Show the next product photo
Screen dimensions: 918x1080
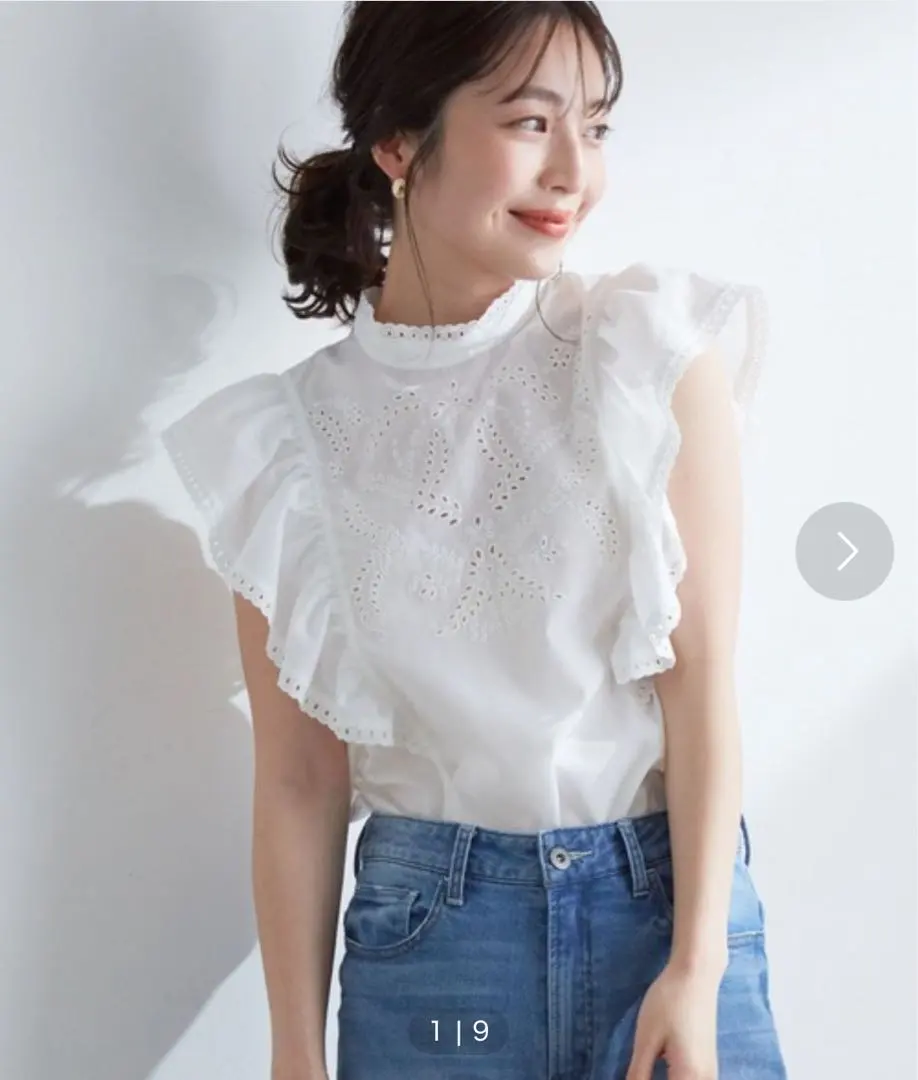[844, 550]
